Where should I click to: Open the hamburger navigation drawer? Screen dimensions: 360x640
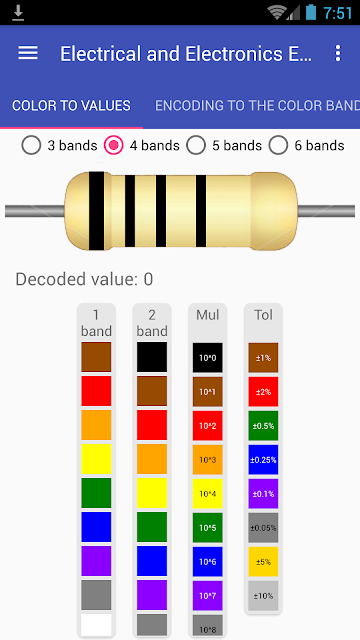tap(28, 53)
